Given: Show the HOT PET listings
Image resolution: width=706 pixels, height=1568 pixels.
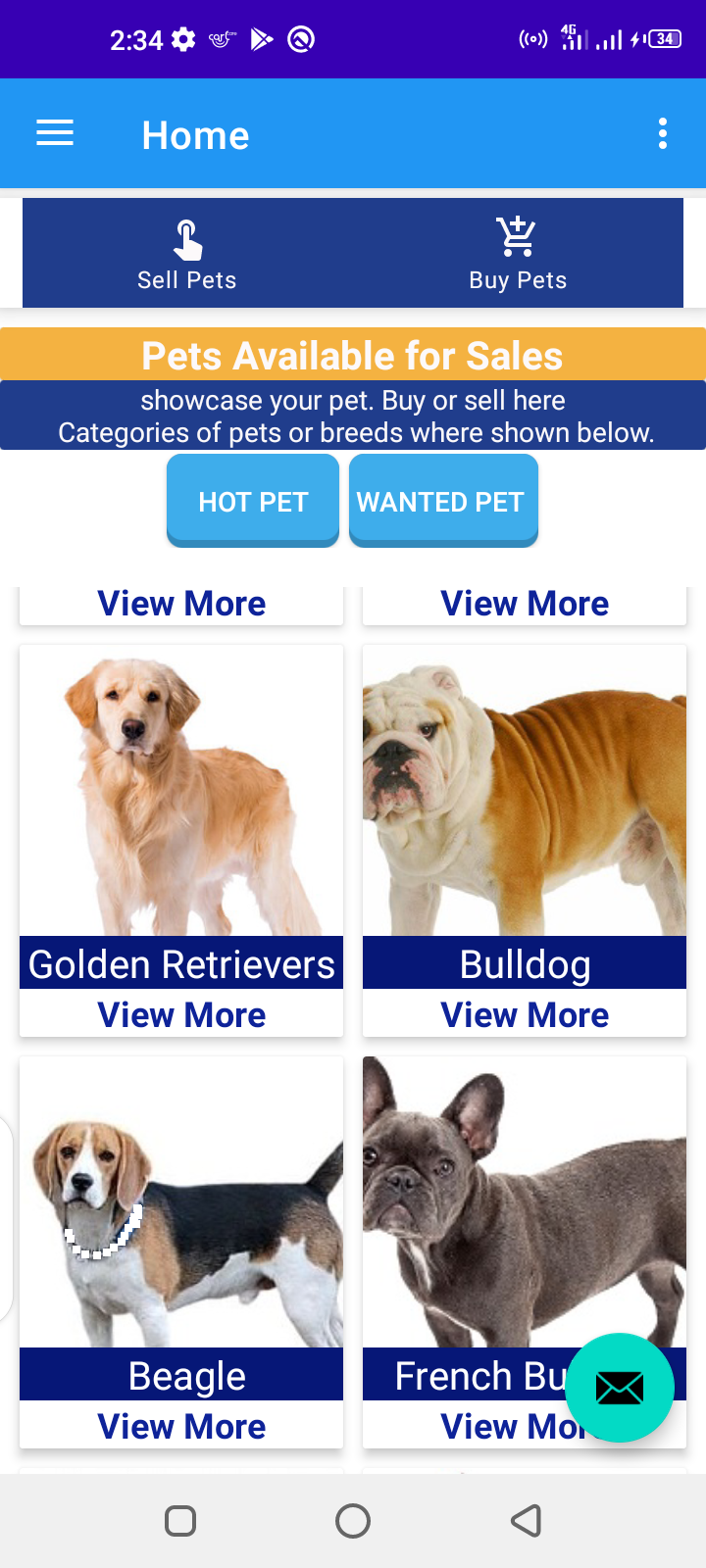Looking at the screenshot, I should coord(253,501).
